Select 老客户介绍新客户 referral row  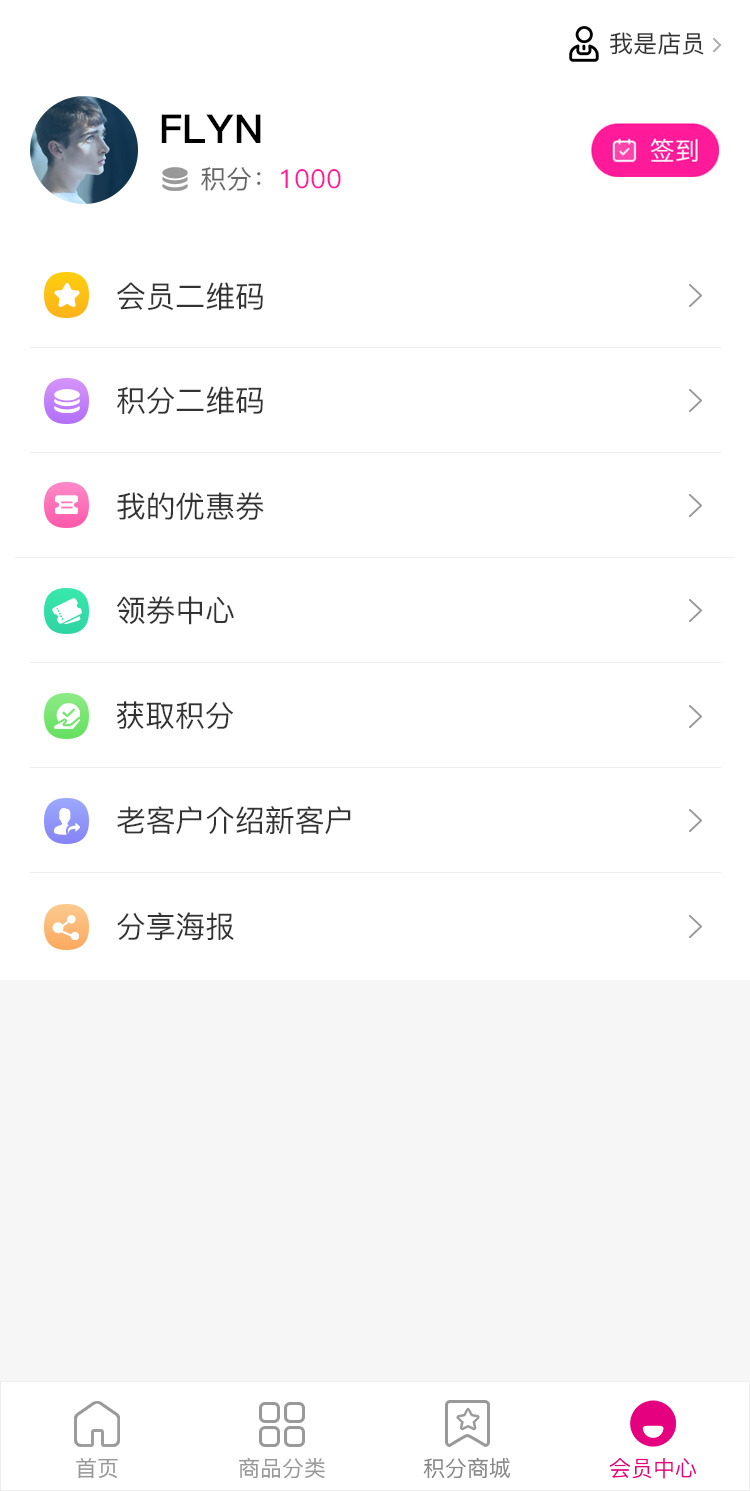pyautogui.click(x=375, y=821)
